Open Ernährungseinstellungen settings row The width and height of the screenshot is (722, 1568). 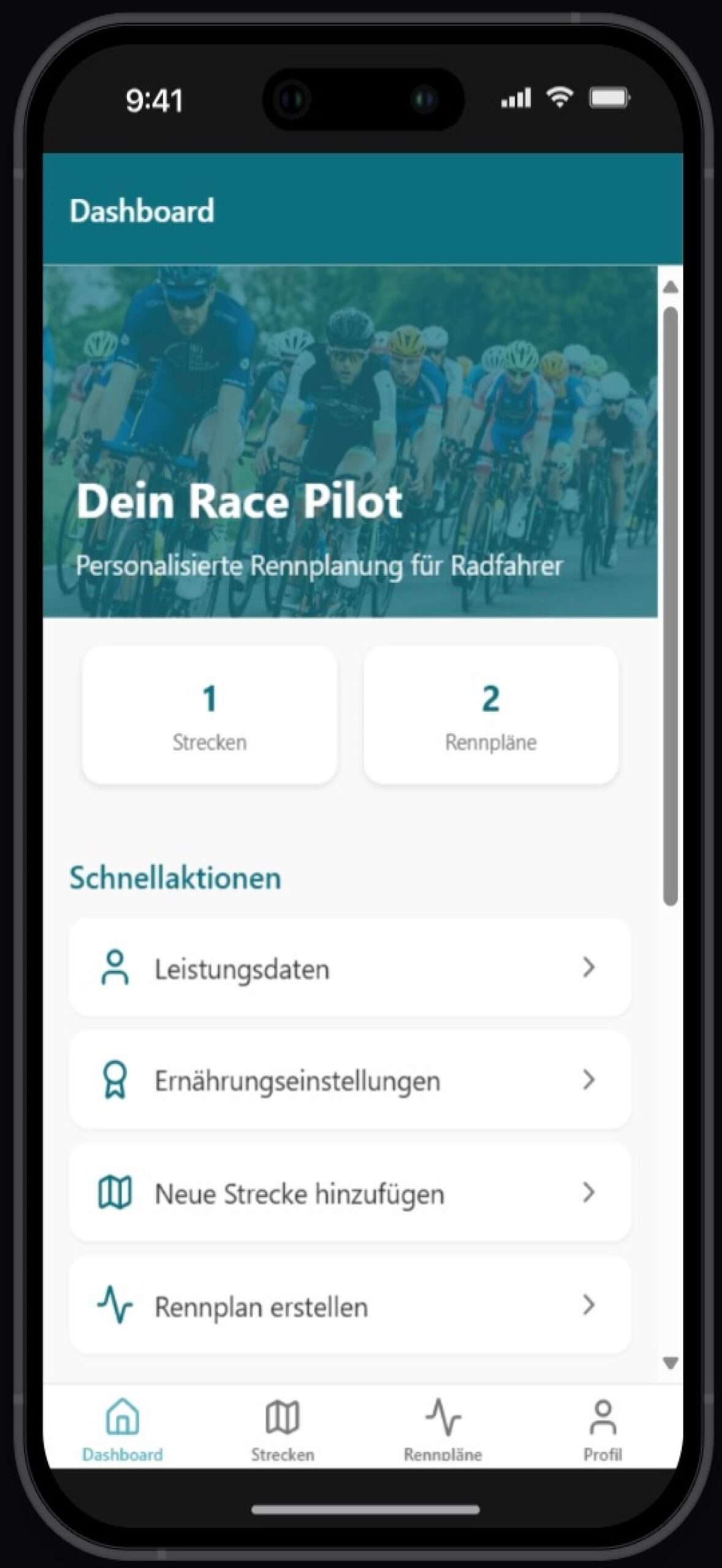point(349,1080)
